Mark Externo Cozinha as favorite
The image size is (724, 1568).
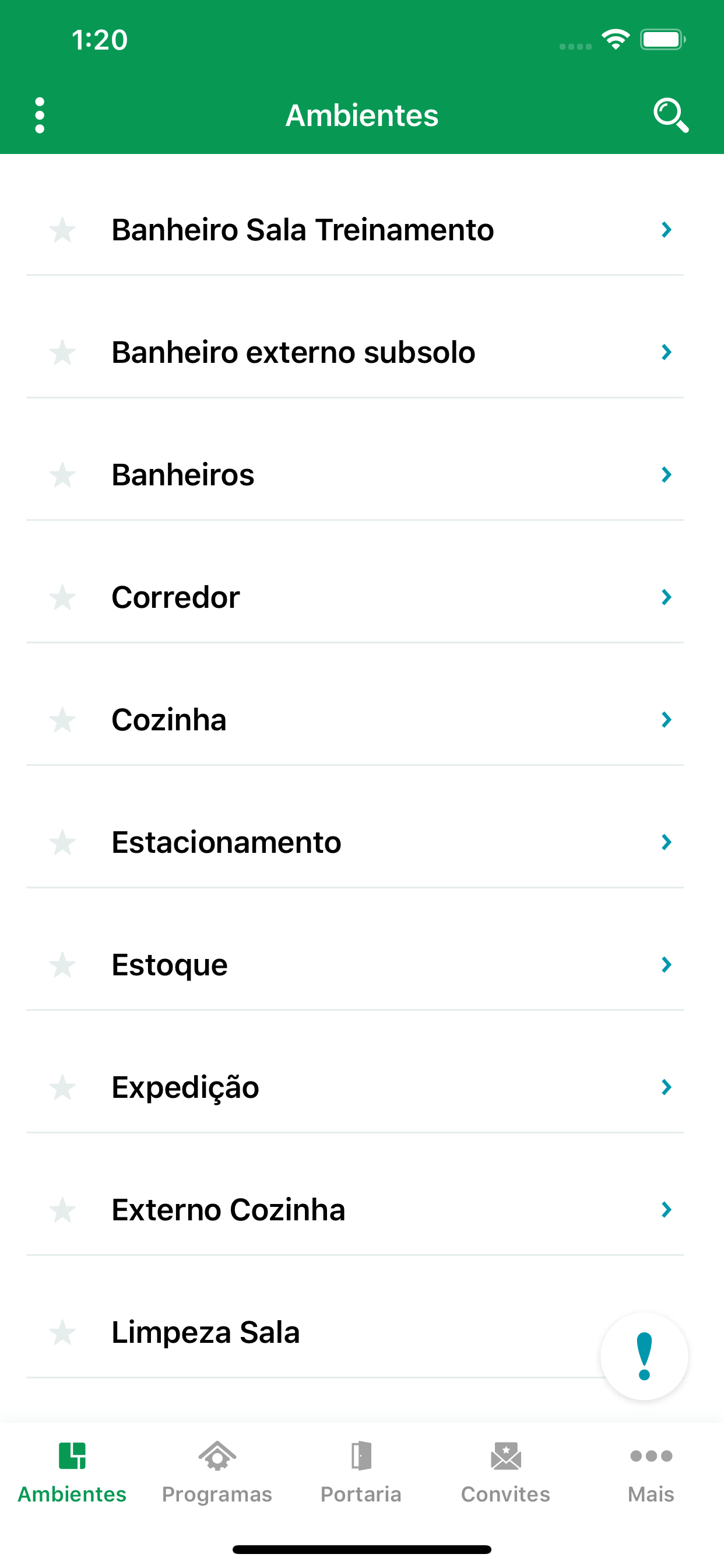click(62, 1210)
